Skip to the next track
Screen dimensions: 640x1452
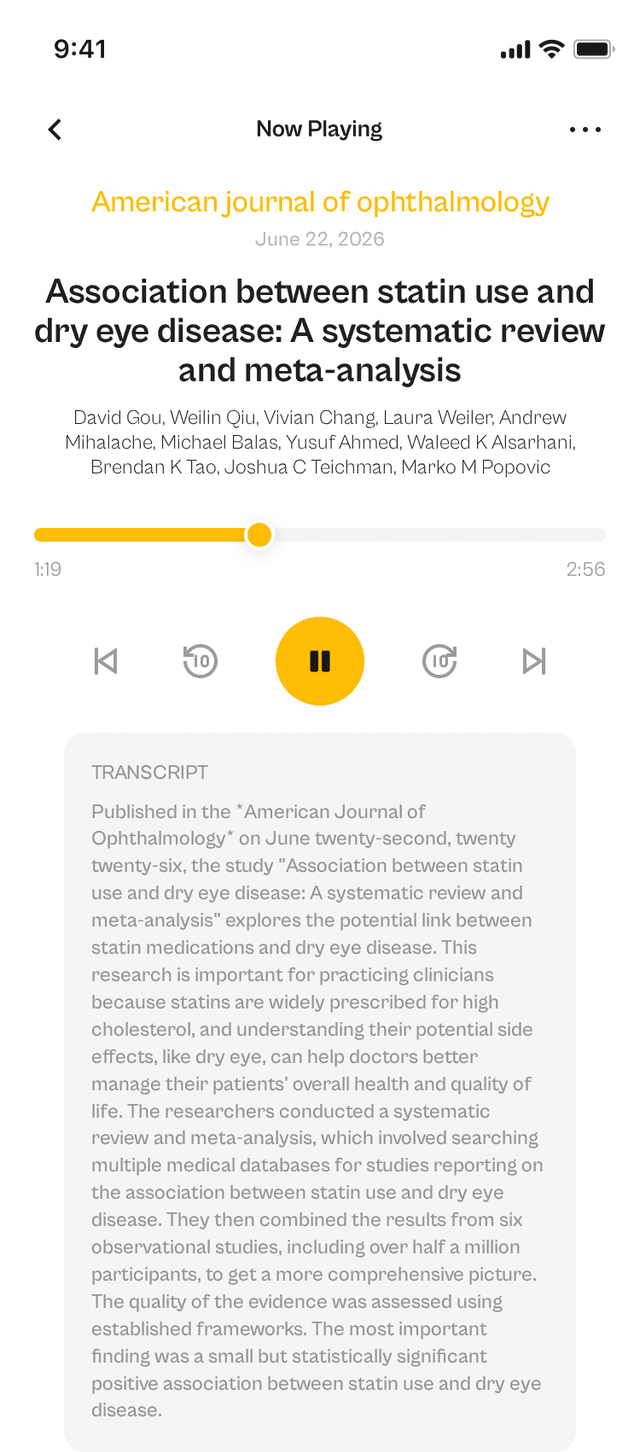click(x=534, y=661)
